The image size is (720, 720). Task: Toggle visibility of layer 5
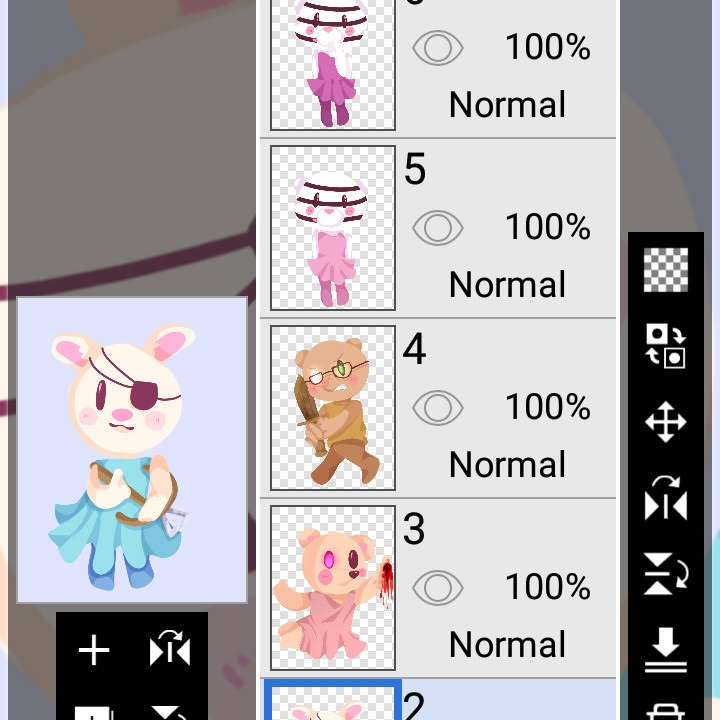click(438, 228)
